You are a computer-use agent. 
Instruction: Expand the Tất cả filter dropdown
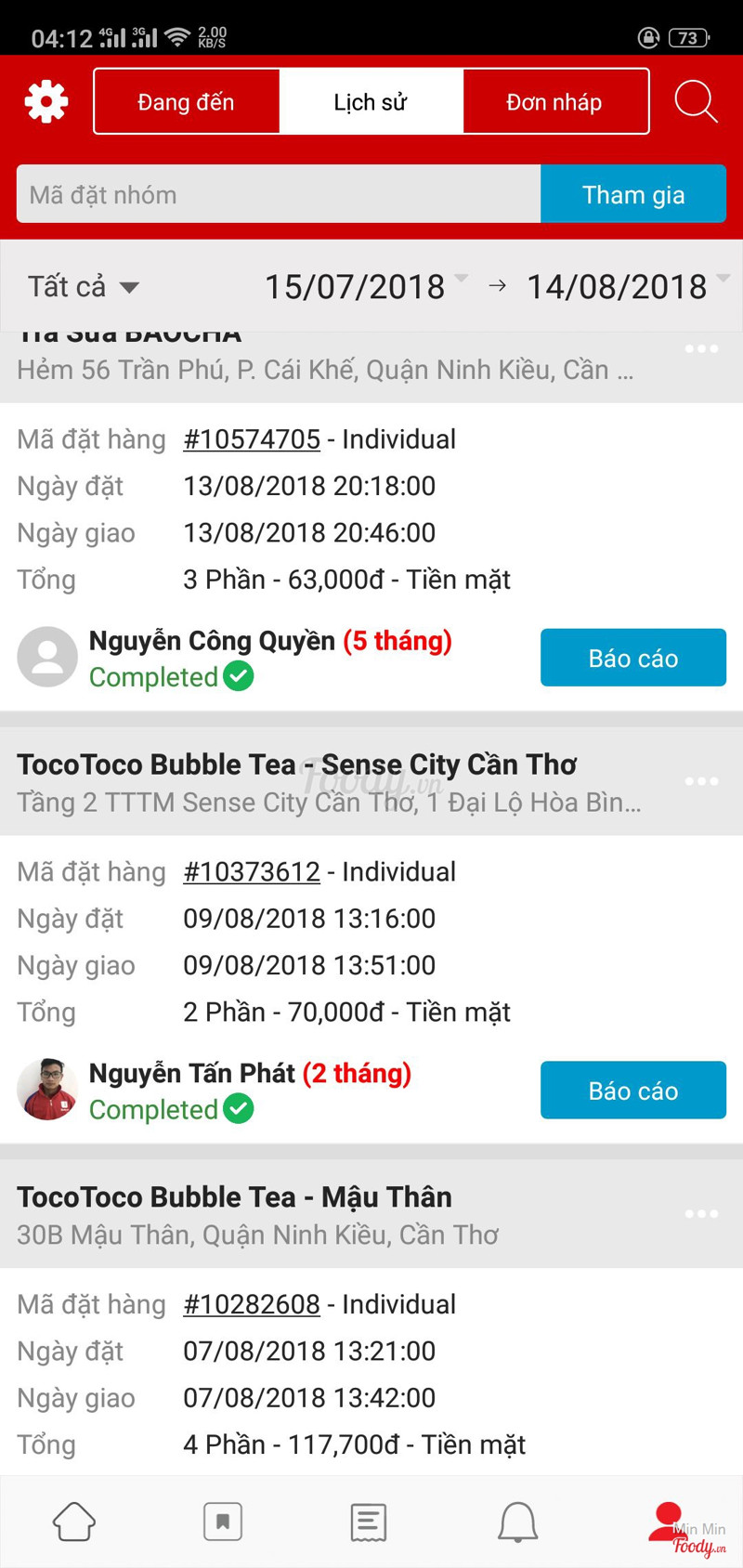click(84, 287)
